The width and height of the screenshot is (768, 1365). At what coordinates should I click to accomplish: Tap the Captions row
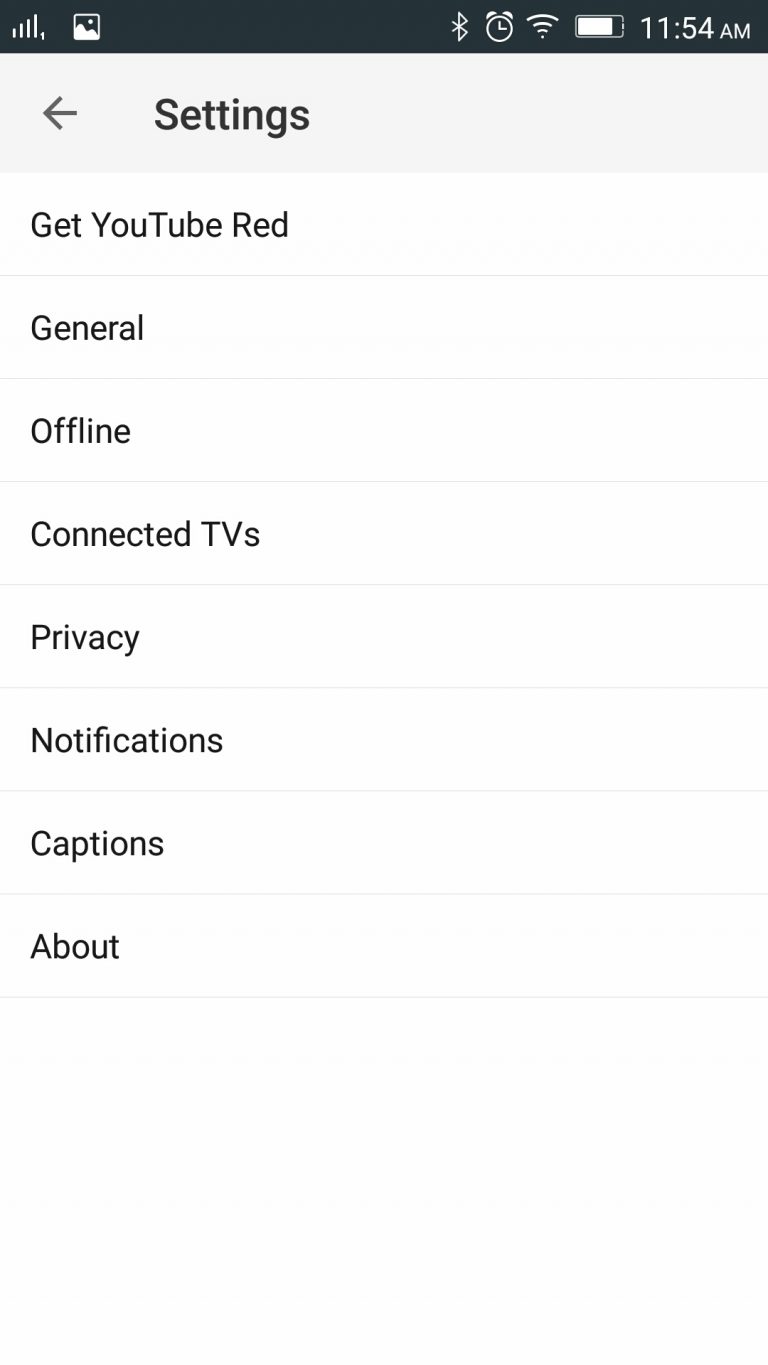[384, 843]
